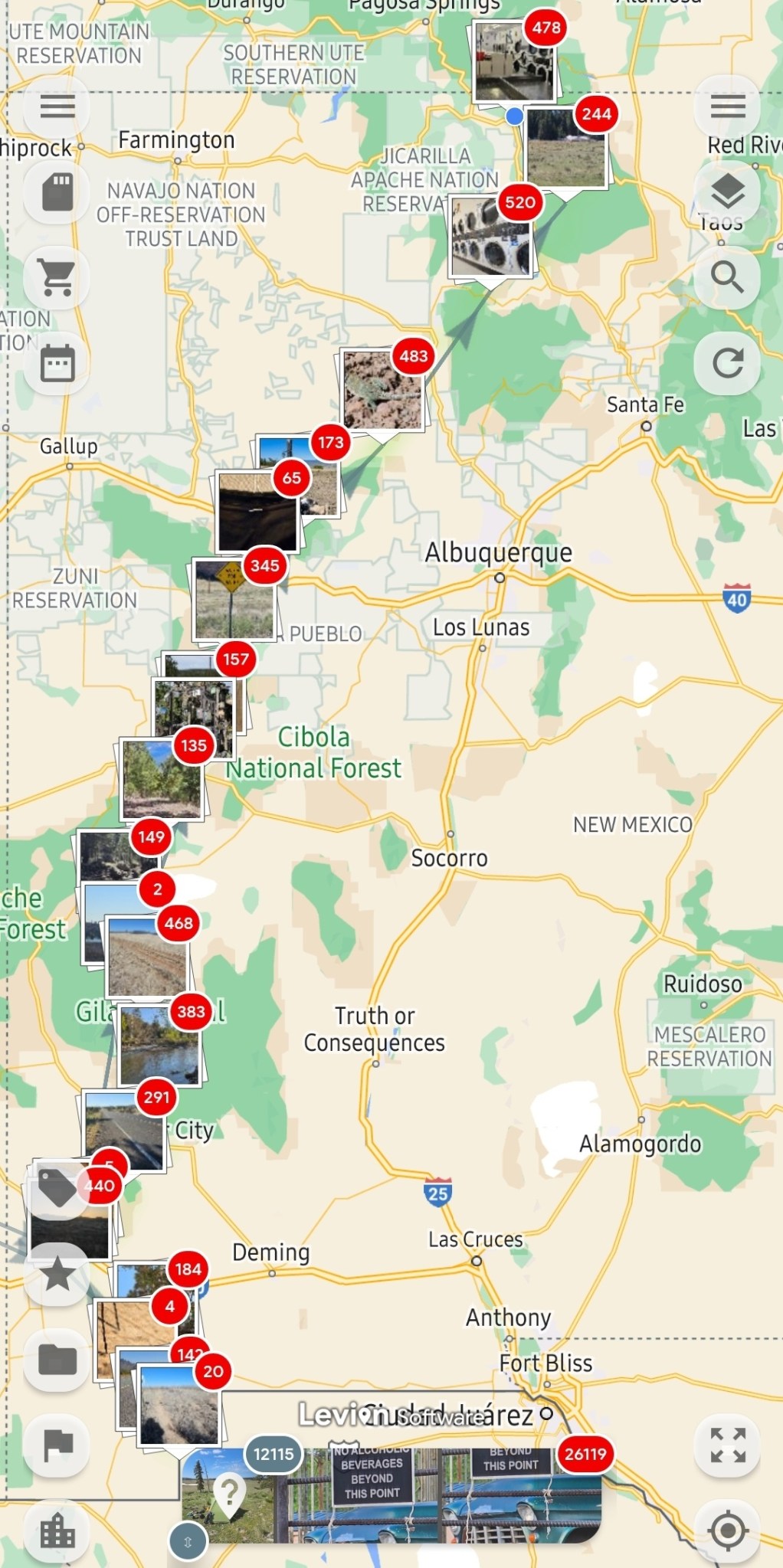The width and height of the screenshot is (783, 1568).
Task: Open the photo cluster with 383 photos
Action: (159, 1043)
